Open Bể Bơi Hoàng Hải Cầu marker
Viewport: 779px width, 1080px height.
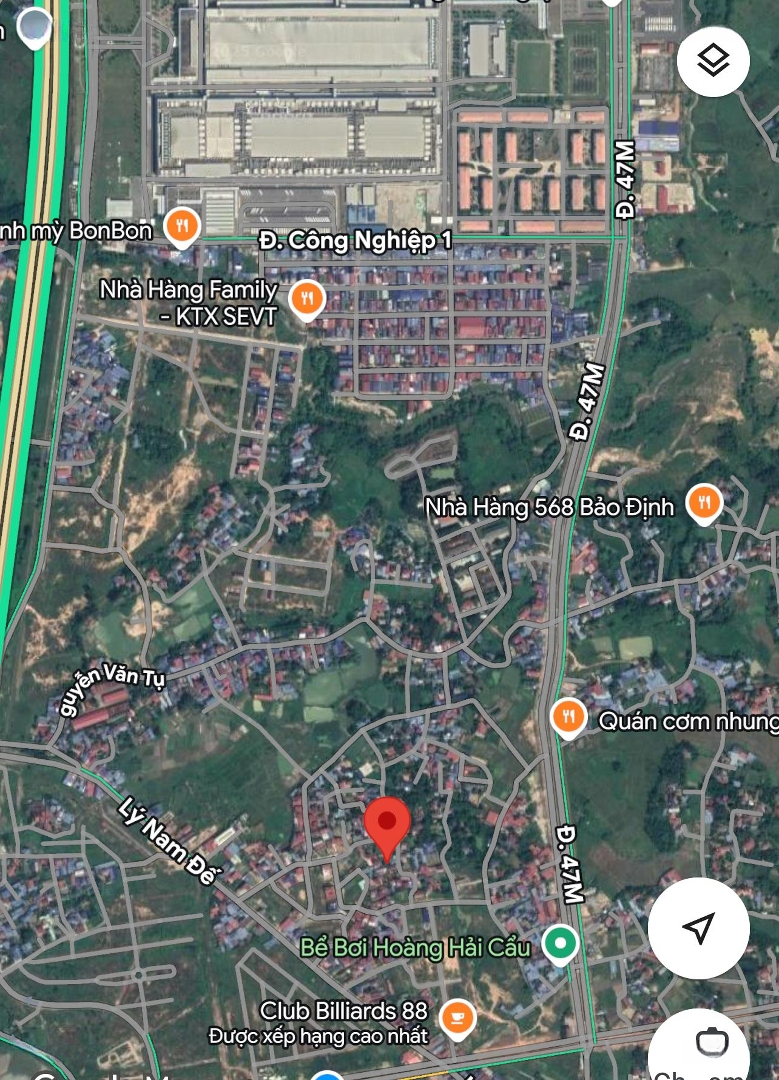click(x=560, y=942)
